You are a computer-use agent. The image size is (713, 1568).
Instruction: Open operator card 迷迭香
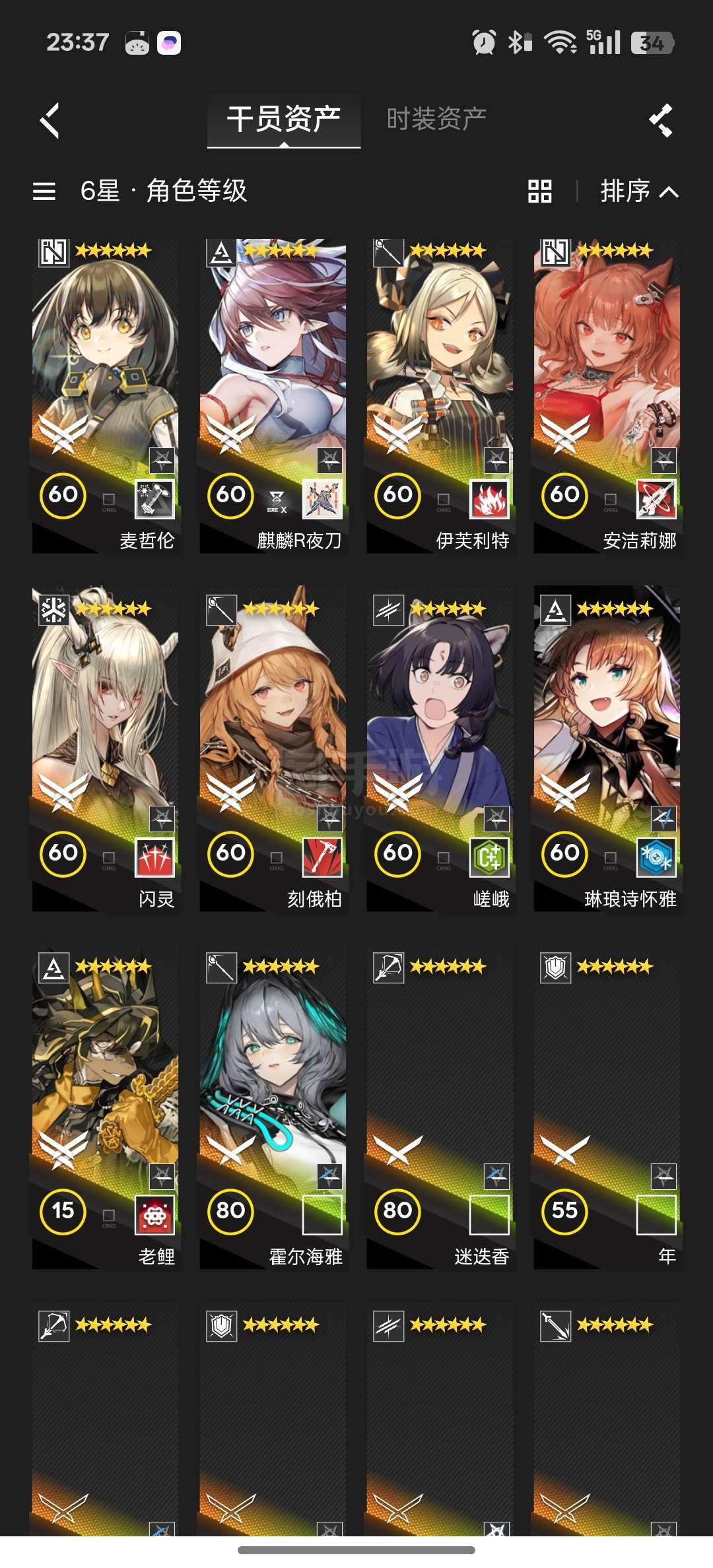click(x=440, y=1107)
